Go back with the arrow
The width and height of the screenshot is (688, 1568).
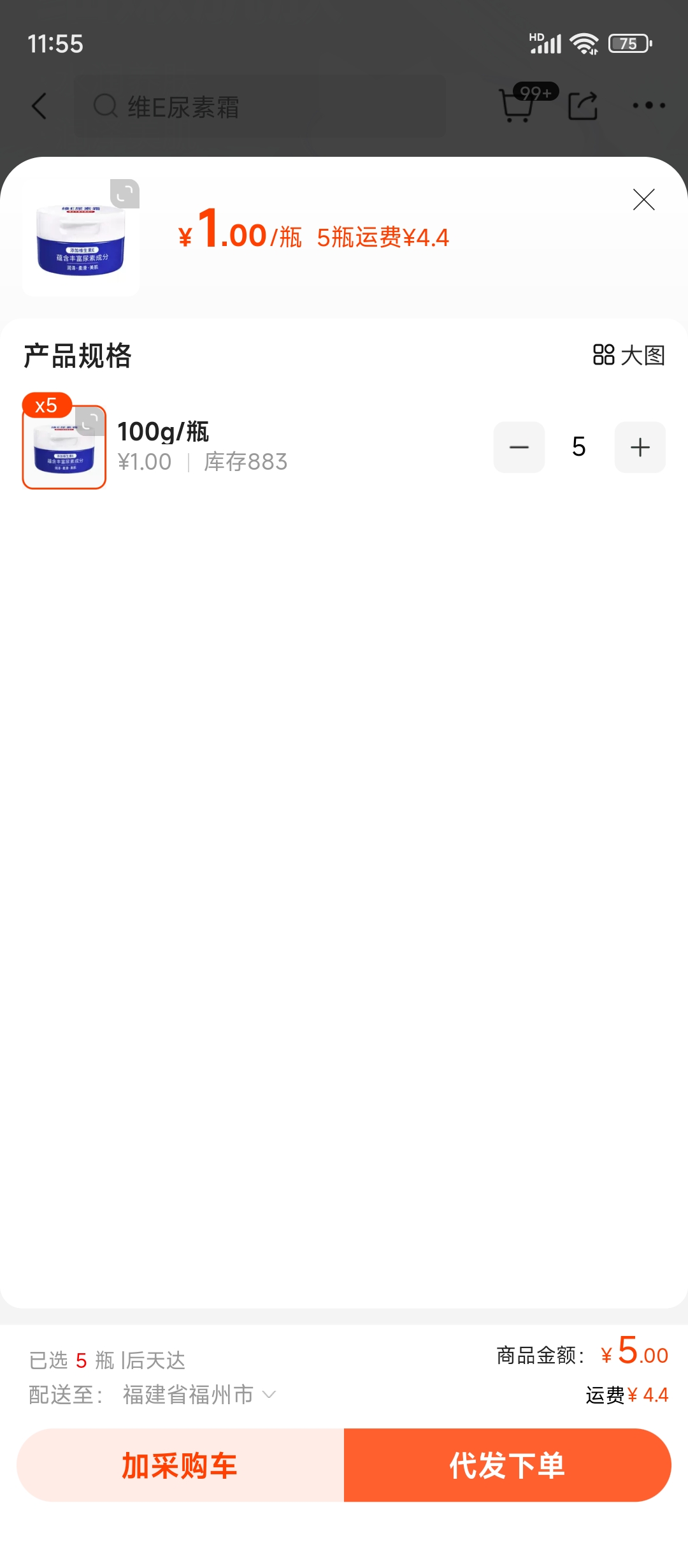point(39,106)
